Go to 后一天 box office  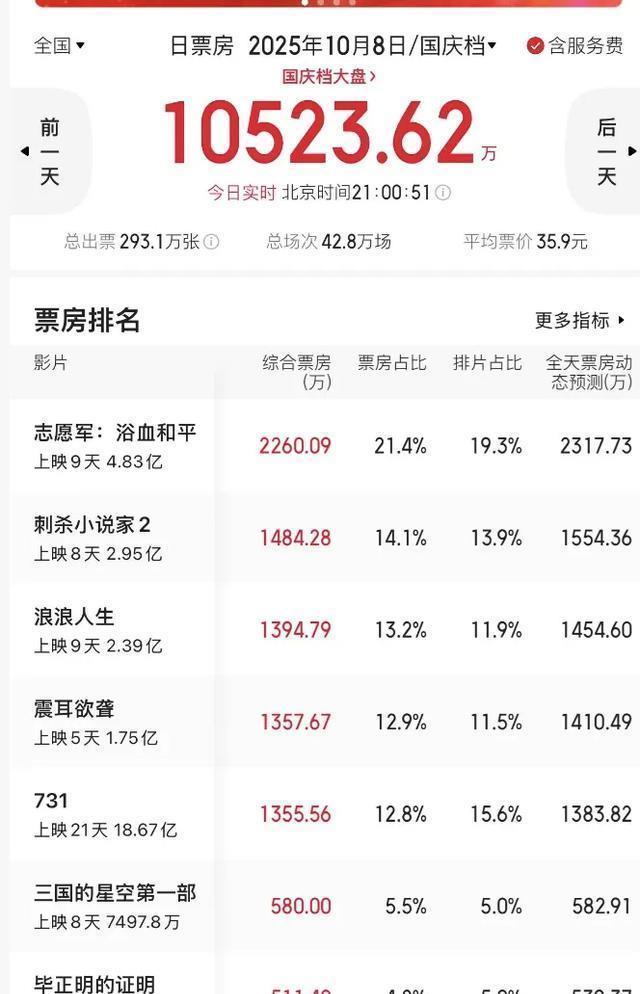tap(606, 151)
